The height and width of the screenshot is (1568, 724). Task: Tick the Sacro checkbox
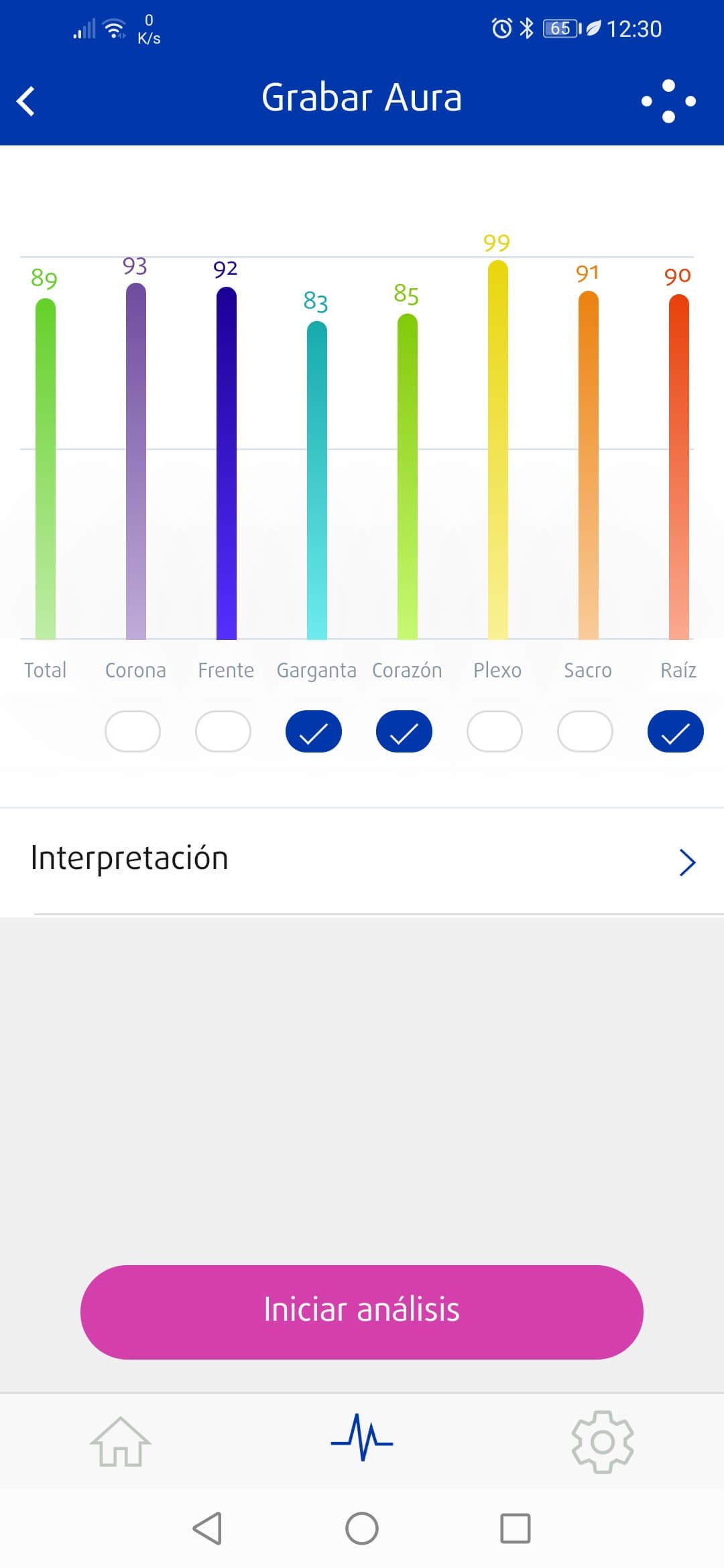(x=585, y=731)
